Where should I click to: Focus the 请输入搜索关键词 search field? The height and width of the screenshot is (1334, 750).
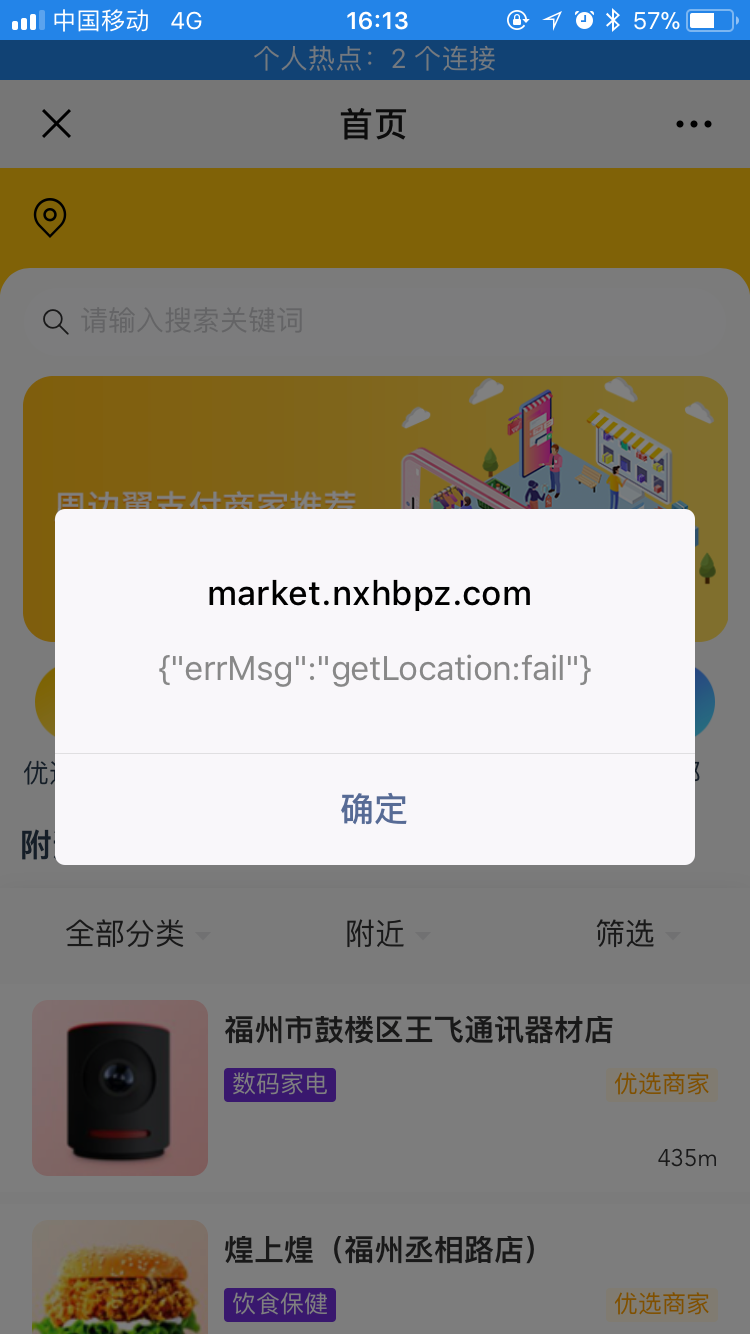pos(375,321)
